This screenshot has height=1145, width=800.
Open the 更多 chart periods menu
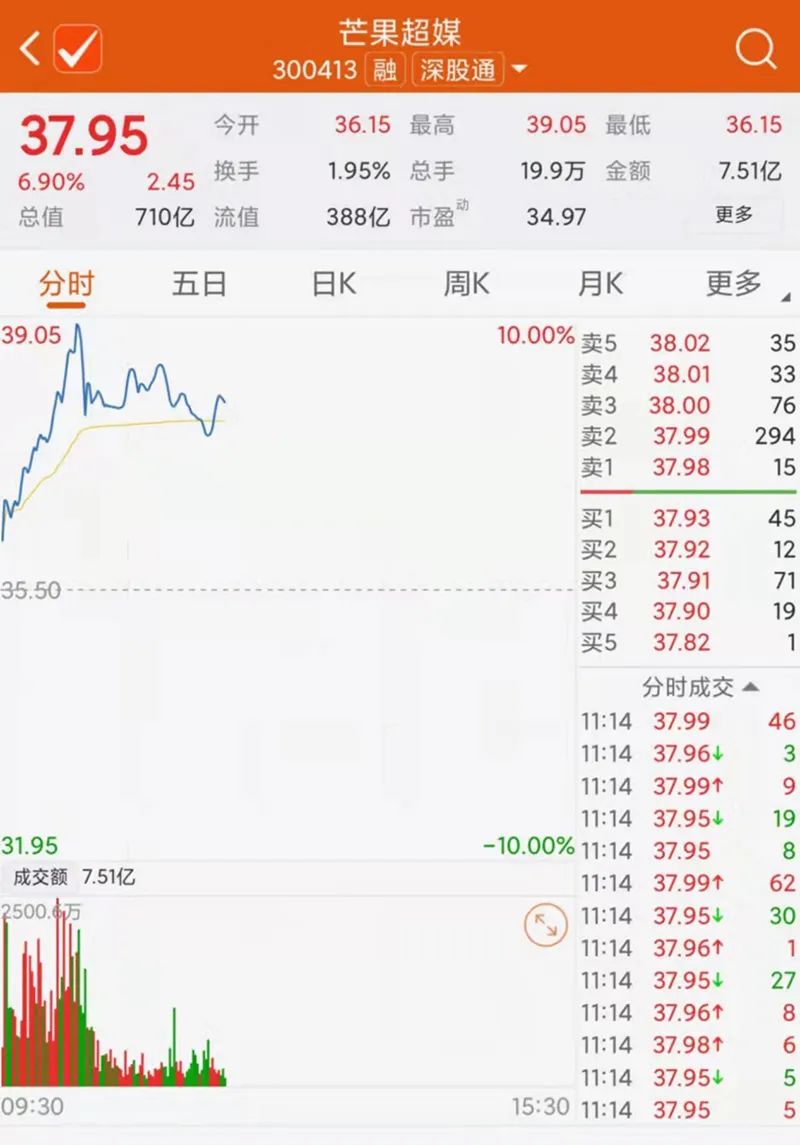pos(735,283)
